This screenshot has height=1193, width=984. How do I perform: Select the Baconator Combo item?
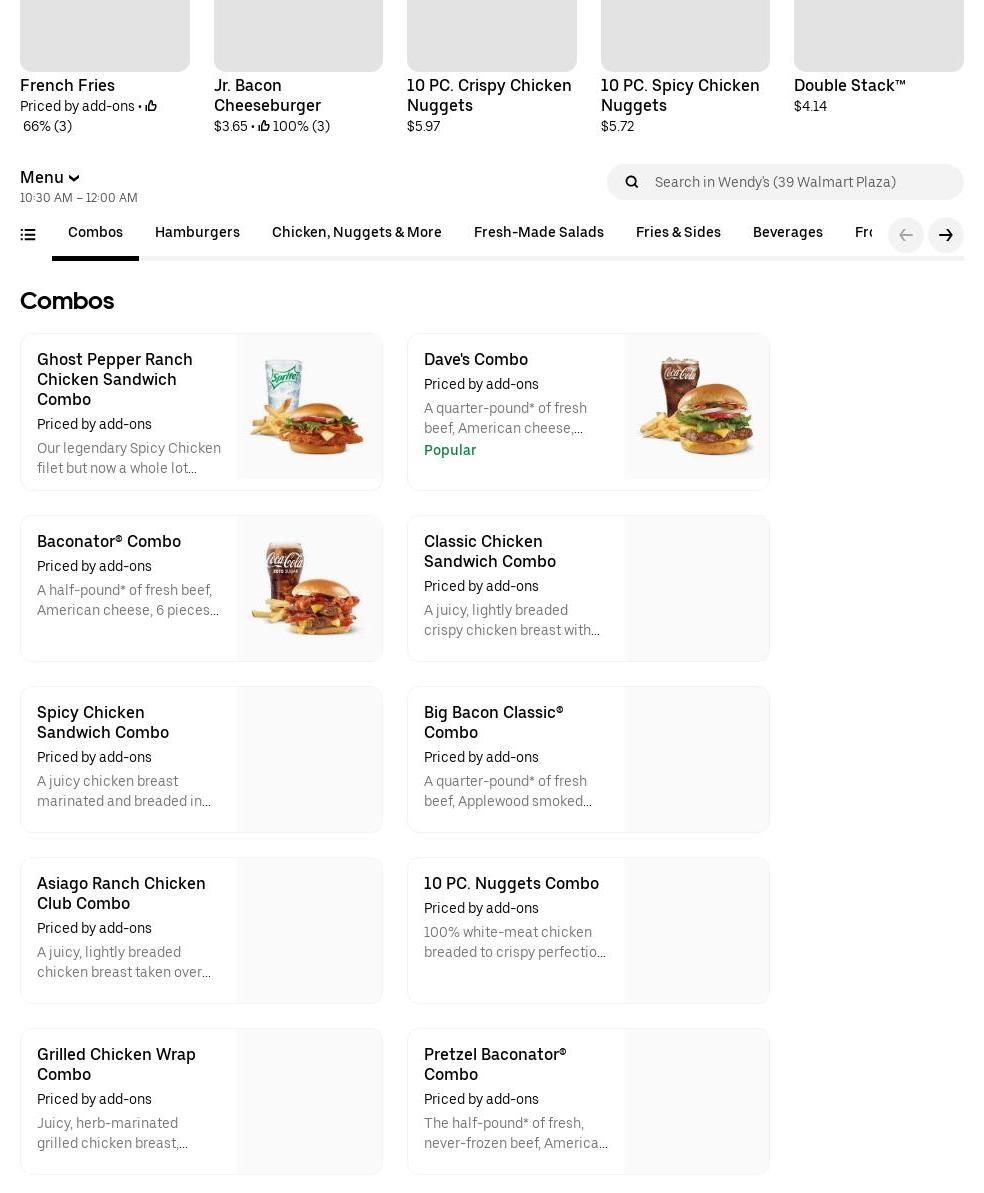(201, 588)
